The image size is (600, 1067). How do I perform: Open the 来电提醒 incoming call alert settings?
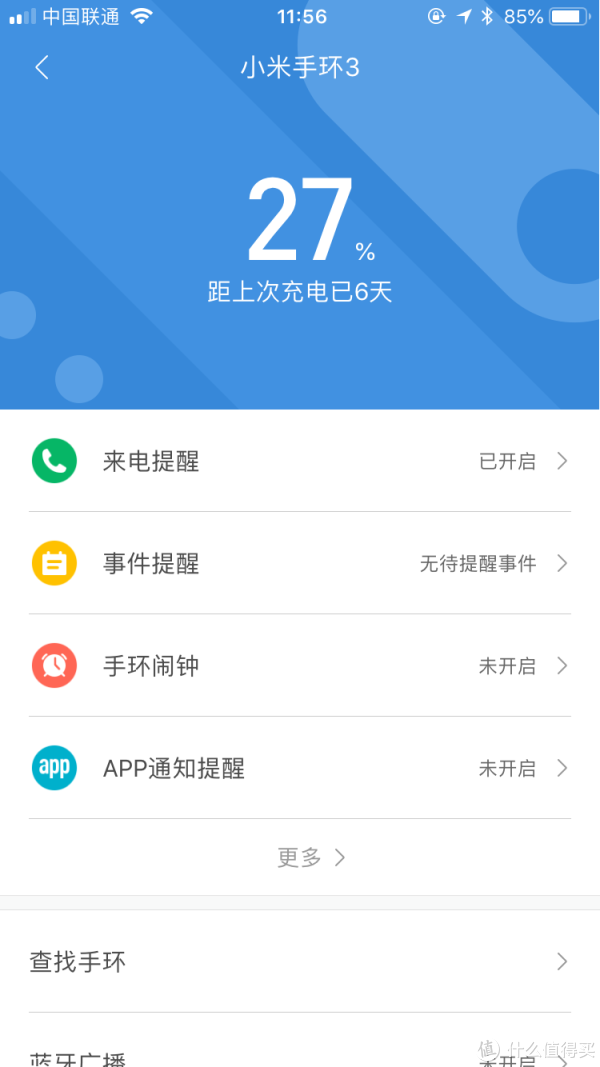[300, 461]
